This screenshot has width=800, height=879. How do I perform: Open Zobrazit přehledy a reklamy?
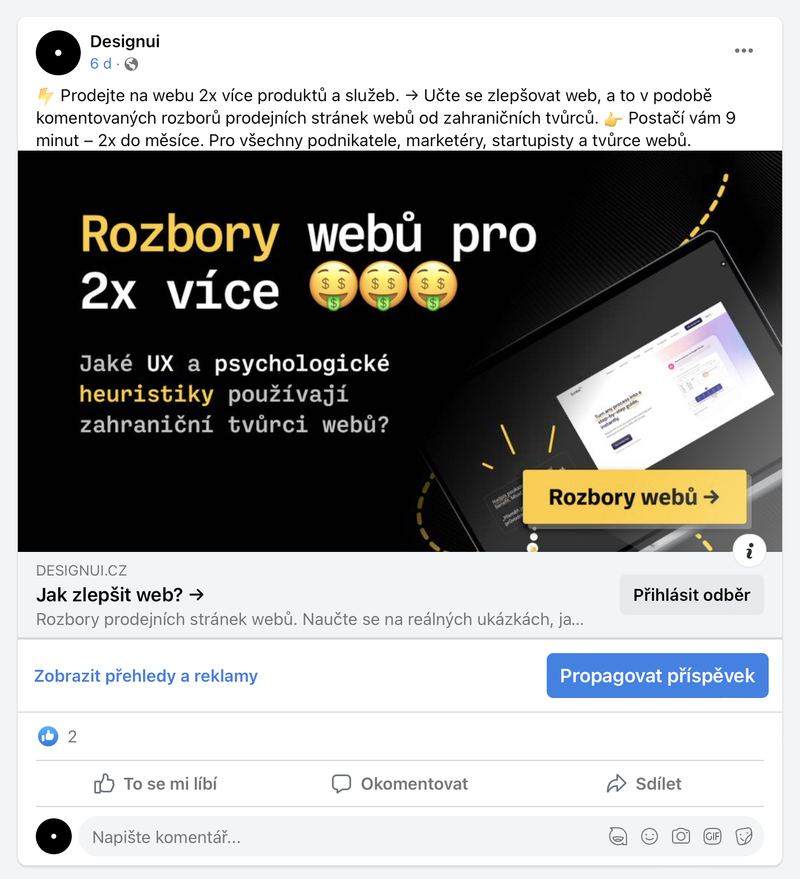[146, 676]
